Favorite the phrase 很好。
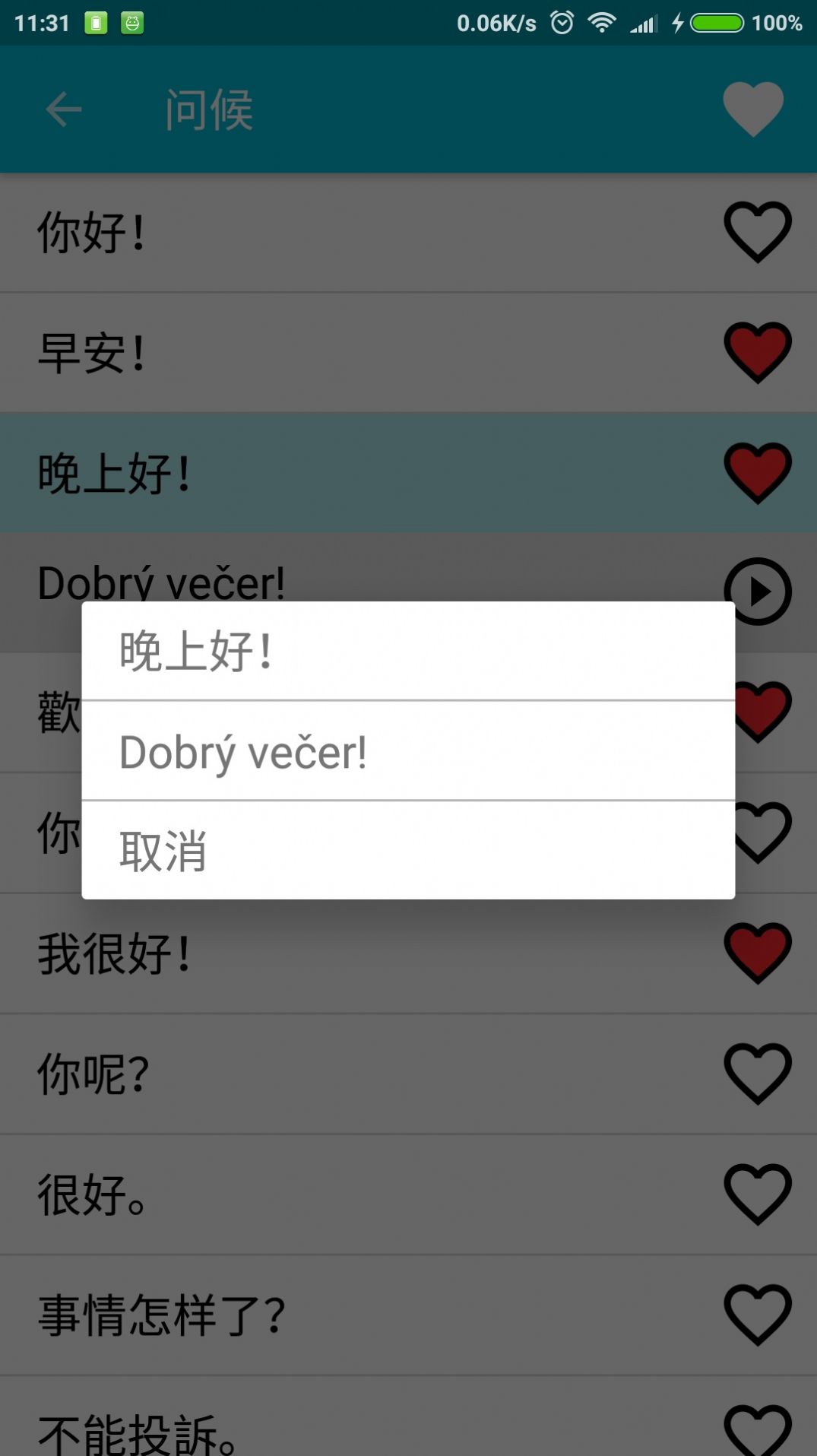817x1456 pixels. [x=758, y=1194]
